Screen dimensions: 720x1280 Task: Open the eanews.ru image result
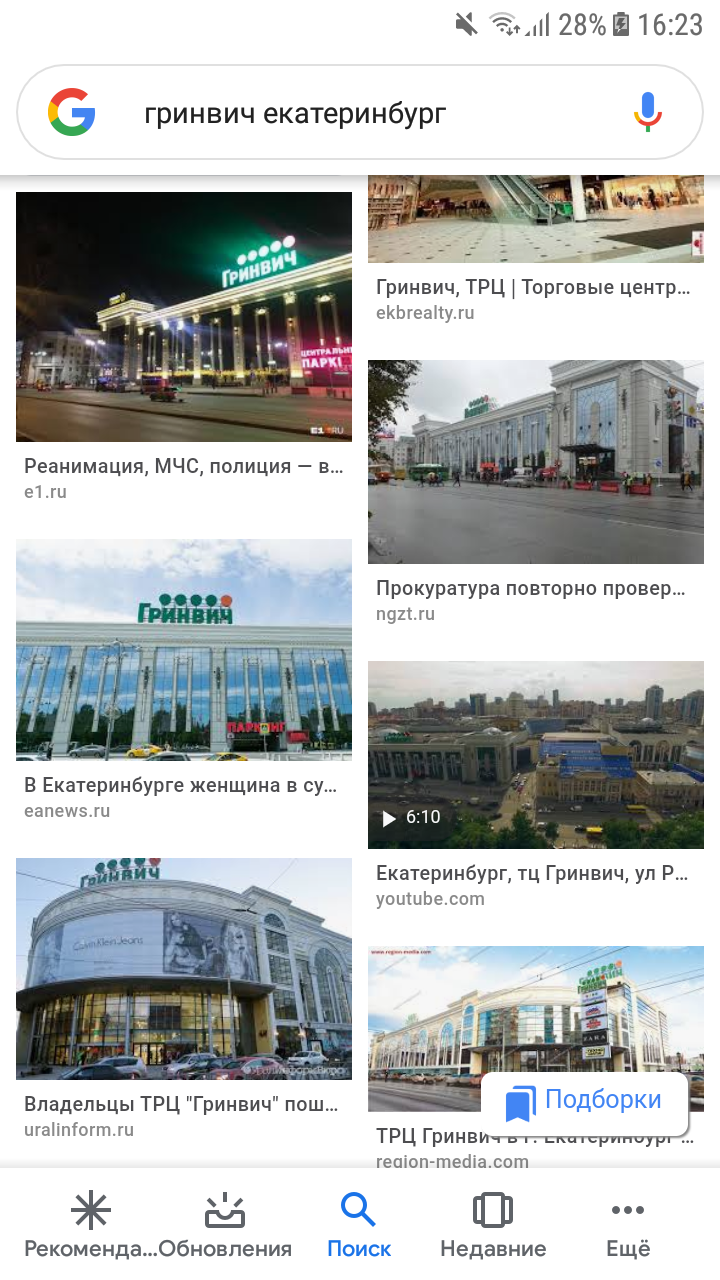point(184,650)
